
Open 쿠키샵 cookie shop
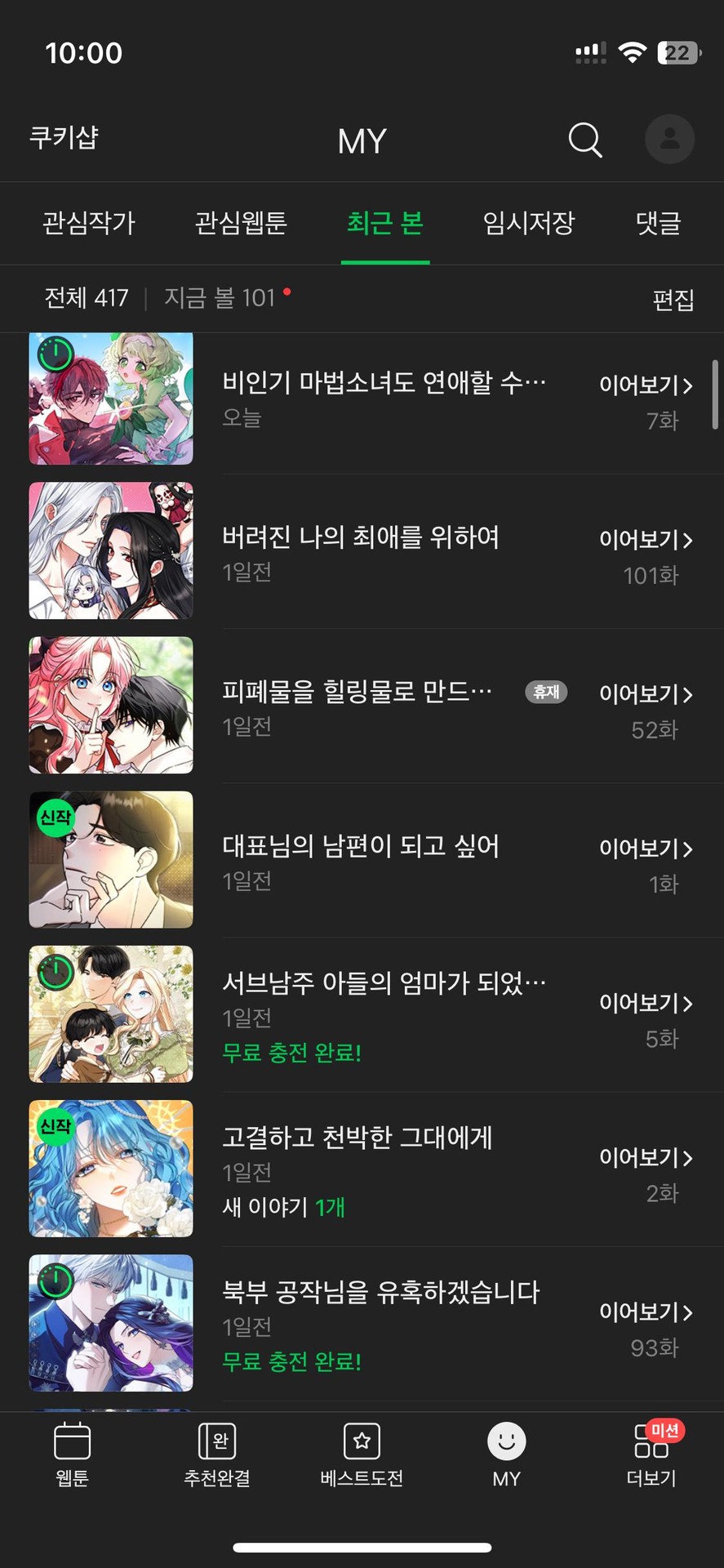point(64,137)
